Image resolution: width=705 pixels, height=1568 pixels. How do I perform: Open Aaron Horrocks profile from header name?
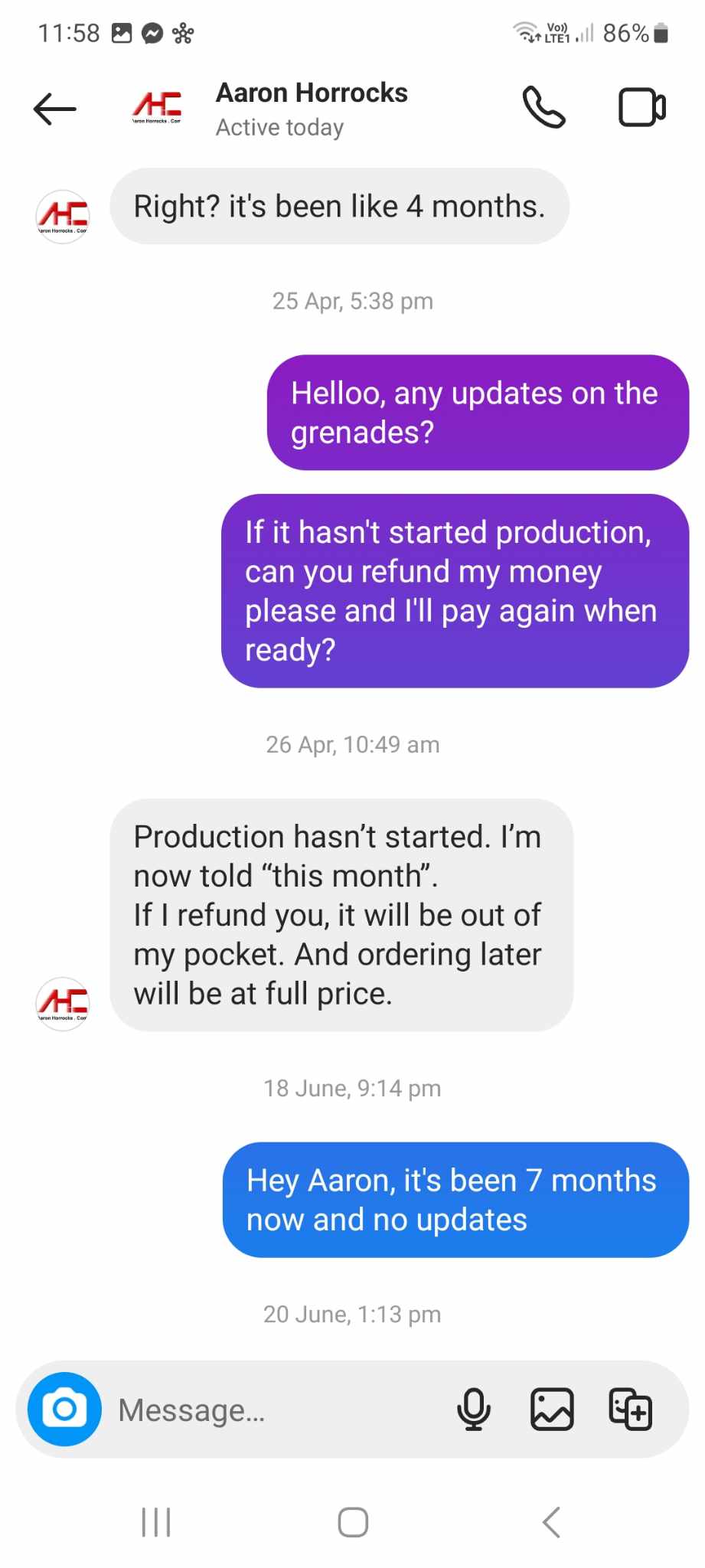[312, 93]
